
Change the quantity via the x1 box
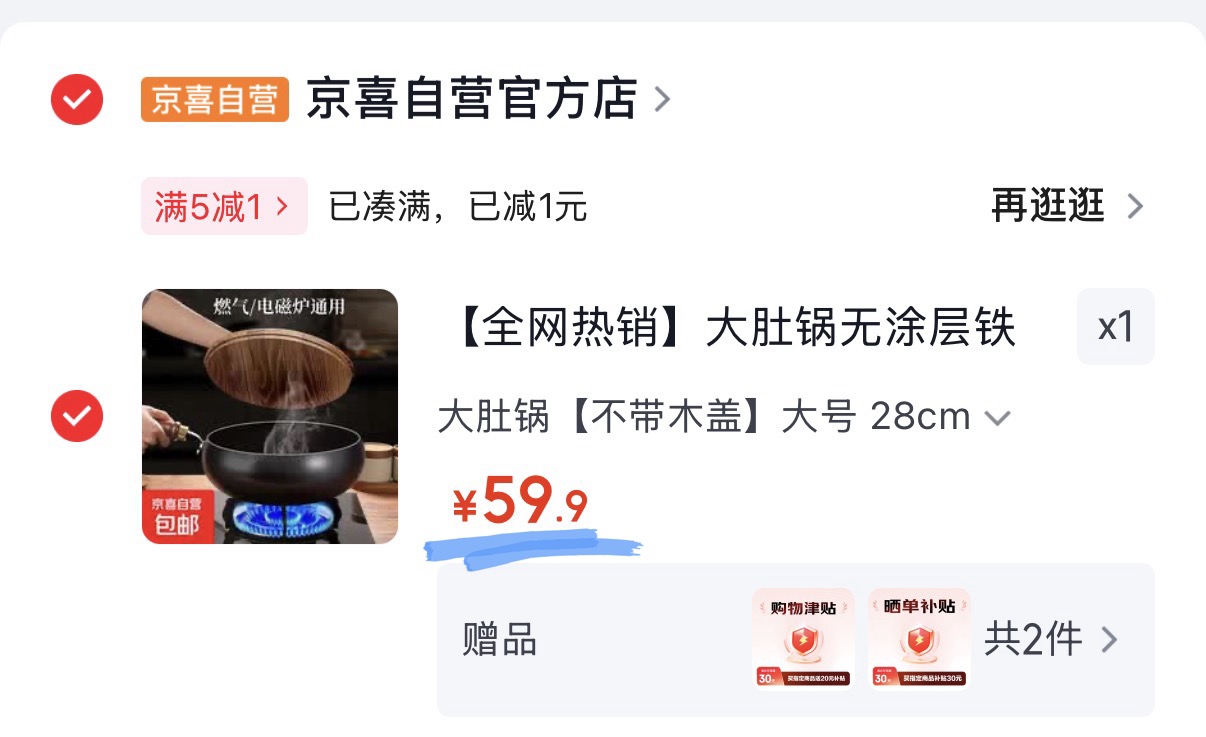pyautogui.click(x=1115, y=327)
